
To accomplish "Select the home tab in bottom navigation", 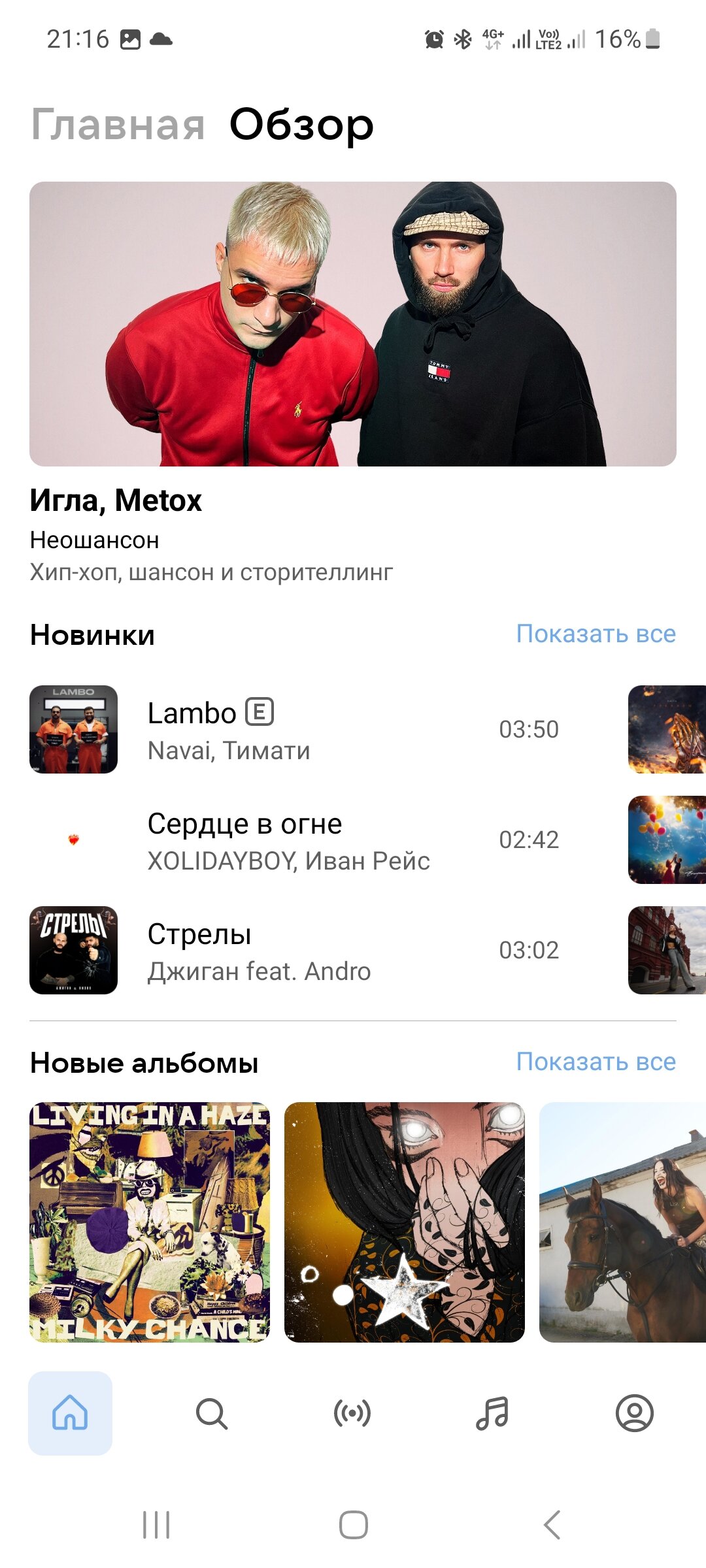I will pos(70,1413).
